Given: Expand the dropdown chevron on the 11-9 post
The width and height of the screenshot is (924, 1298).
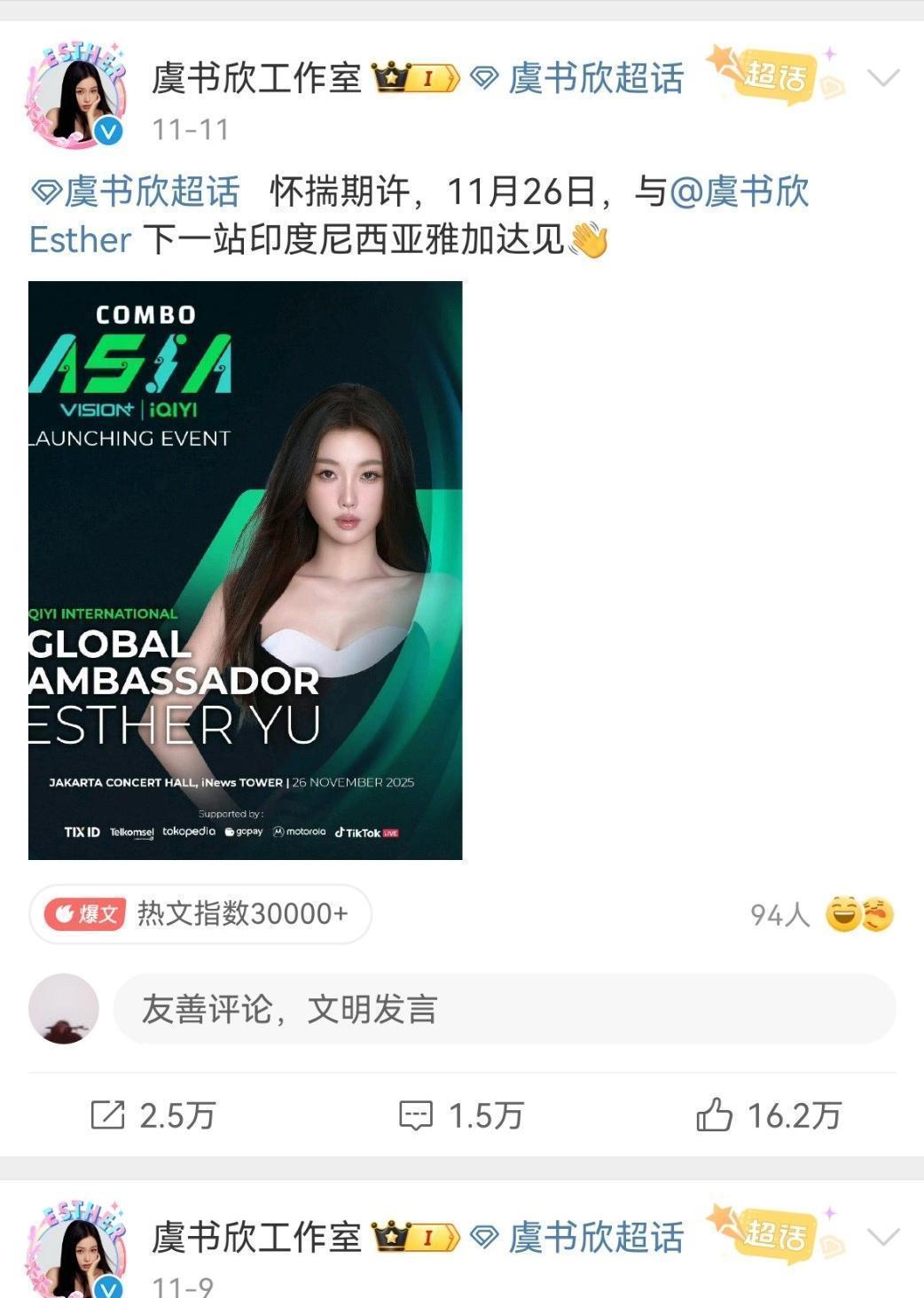Looking at the screenshot, I should coord(883,1237).
